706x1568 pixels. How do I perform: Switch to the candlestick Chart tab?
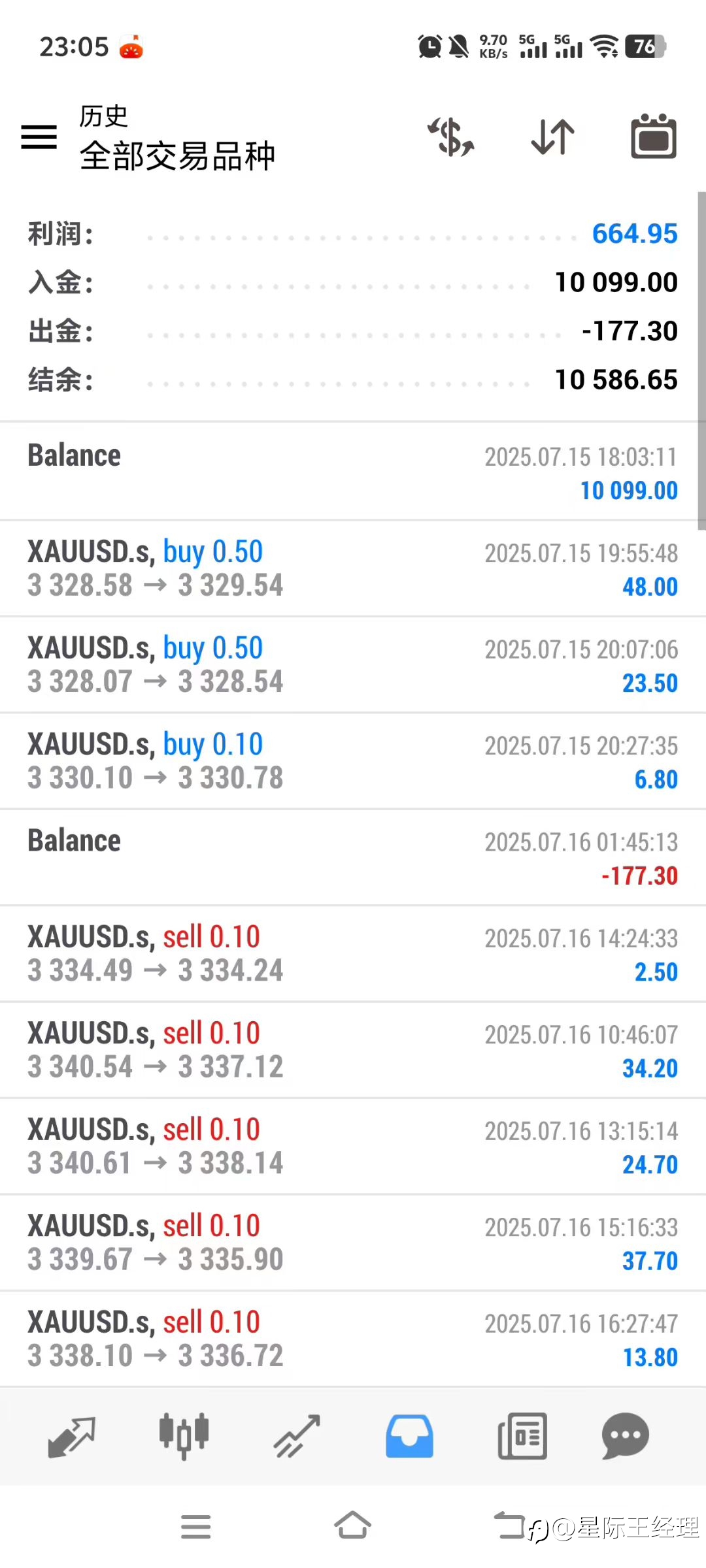point(184,1436)
